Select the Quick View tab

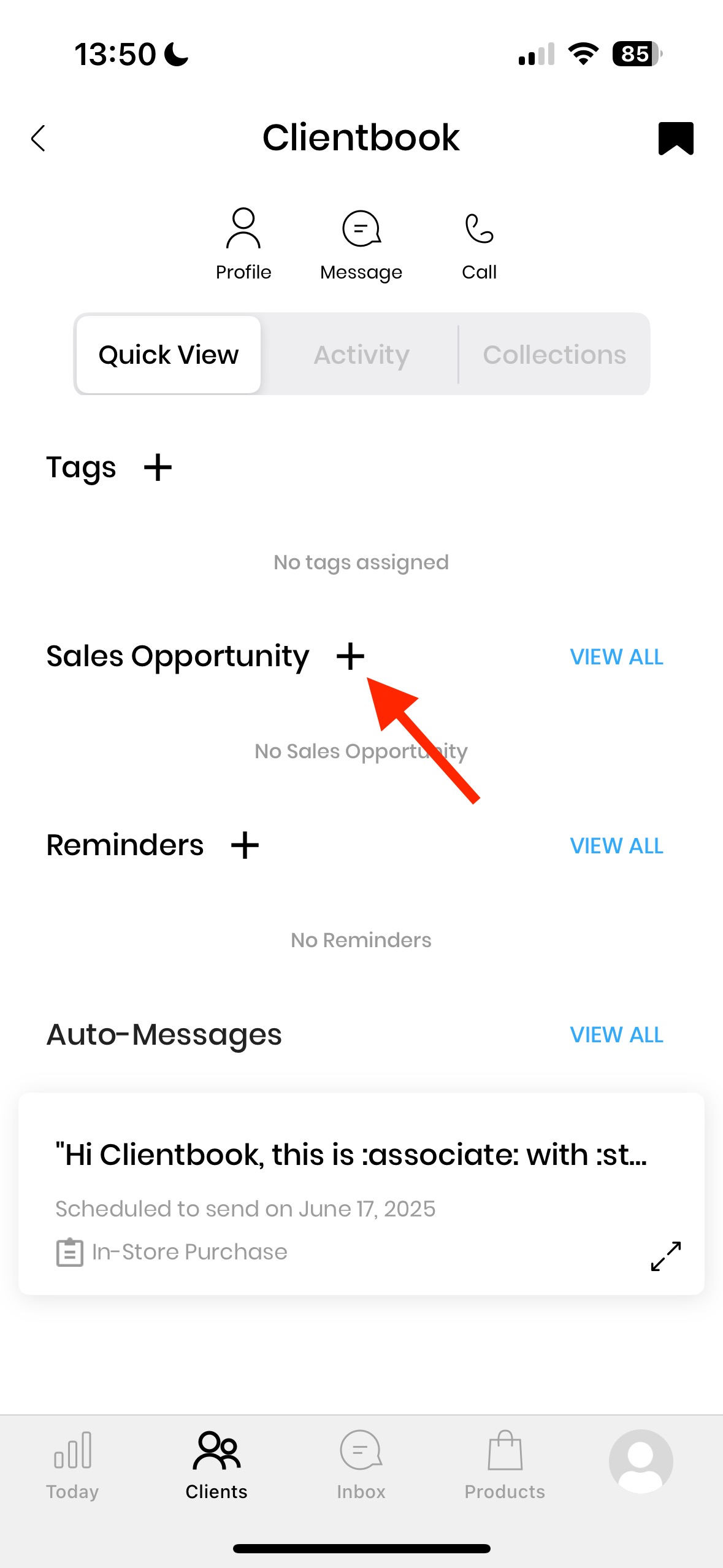tap(169, 355)
